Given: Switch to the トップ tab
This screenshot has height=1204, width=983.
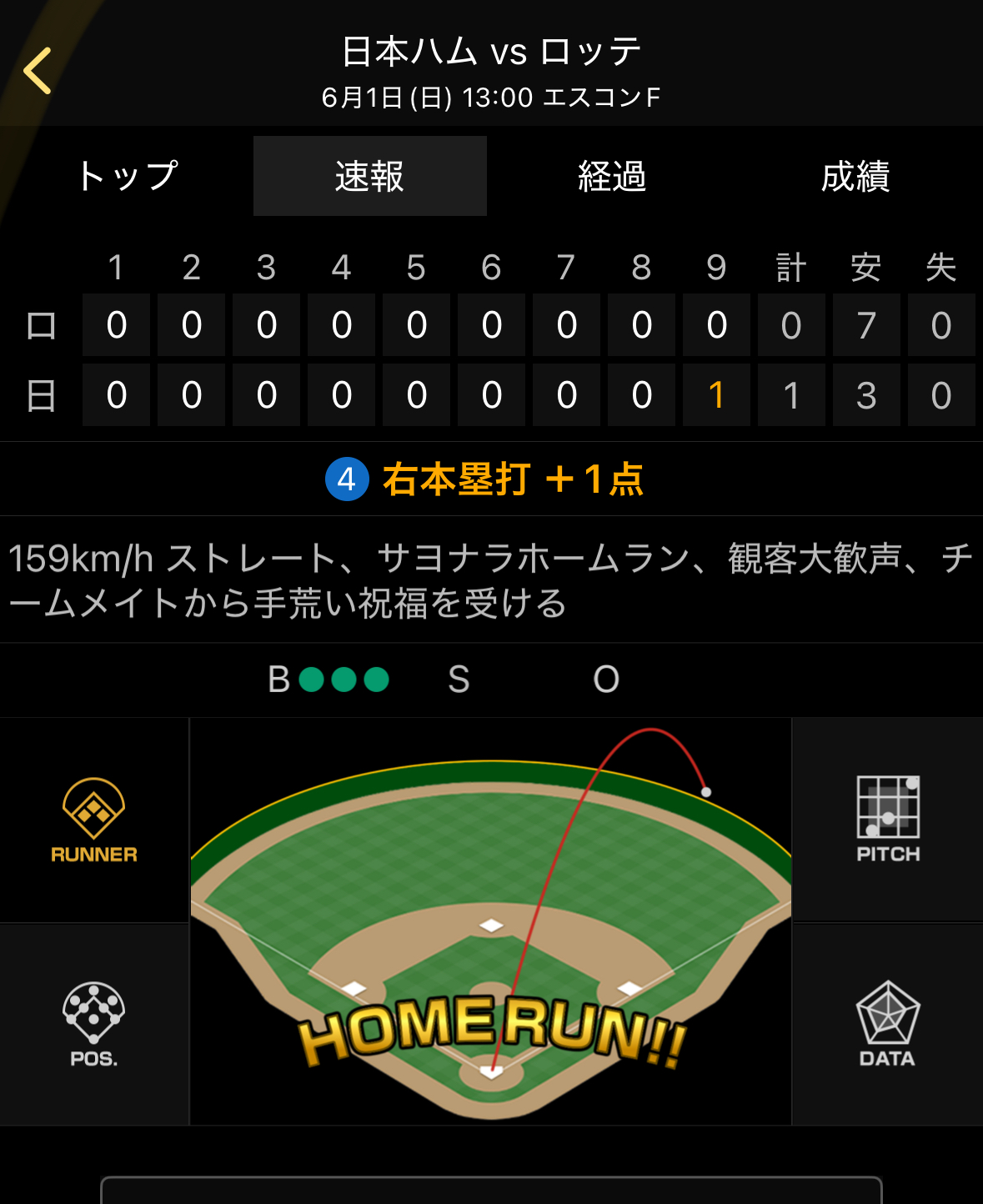Looking at the screenshot, I should (x=127, y=176).
